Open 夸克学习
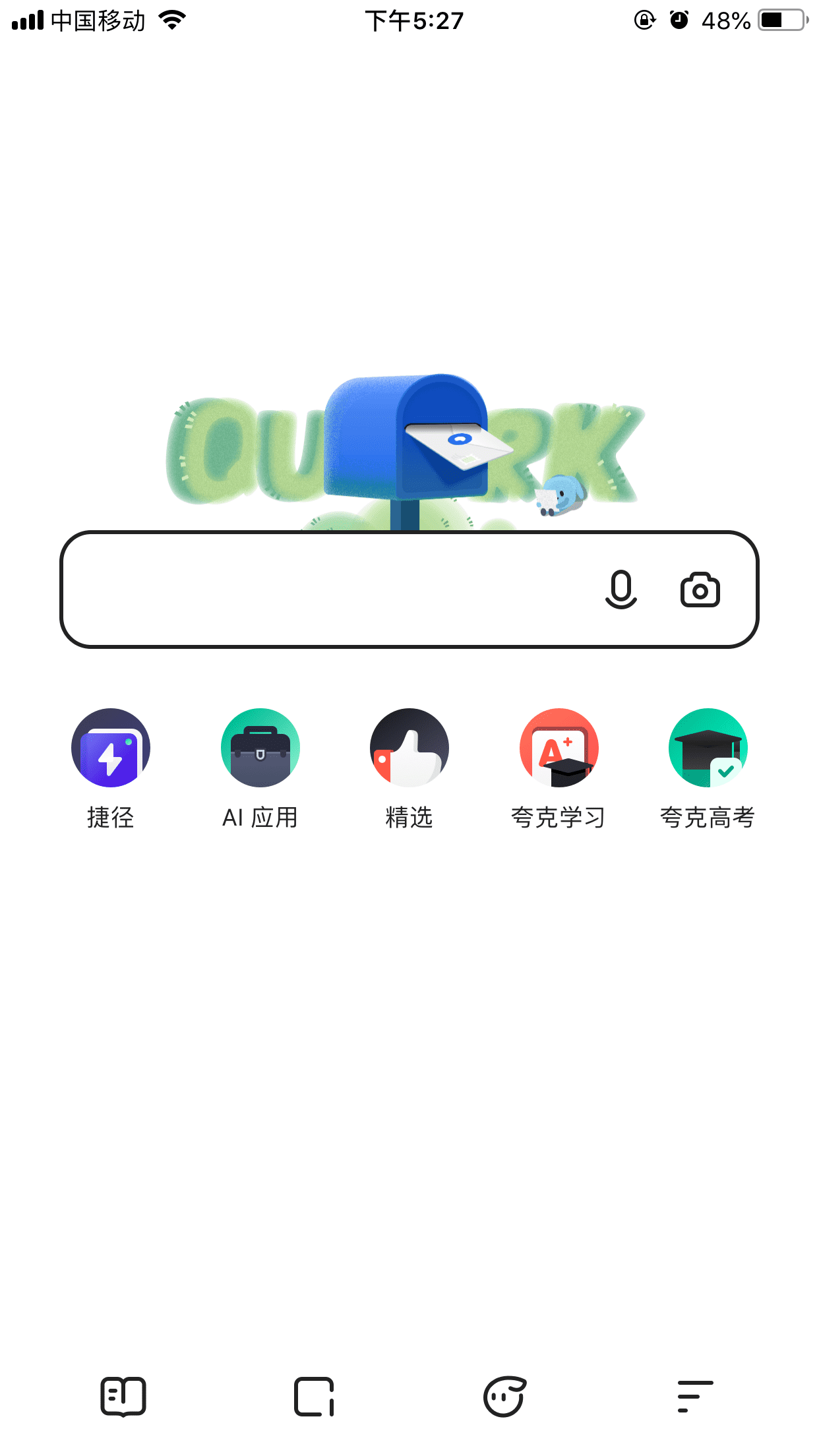The width and height of the screenshot is (819, 1456). coord(559,768)
